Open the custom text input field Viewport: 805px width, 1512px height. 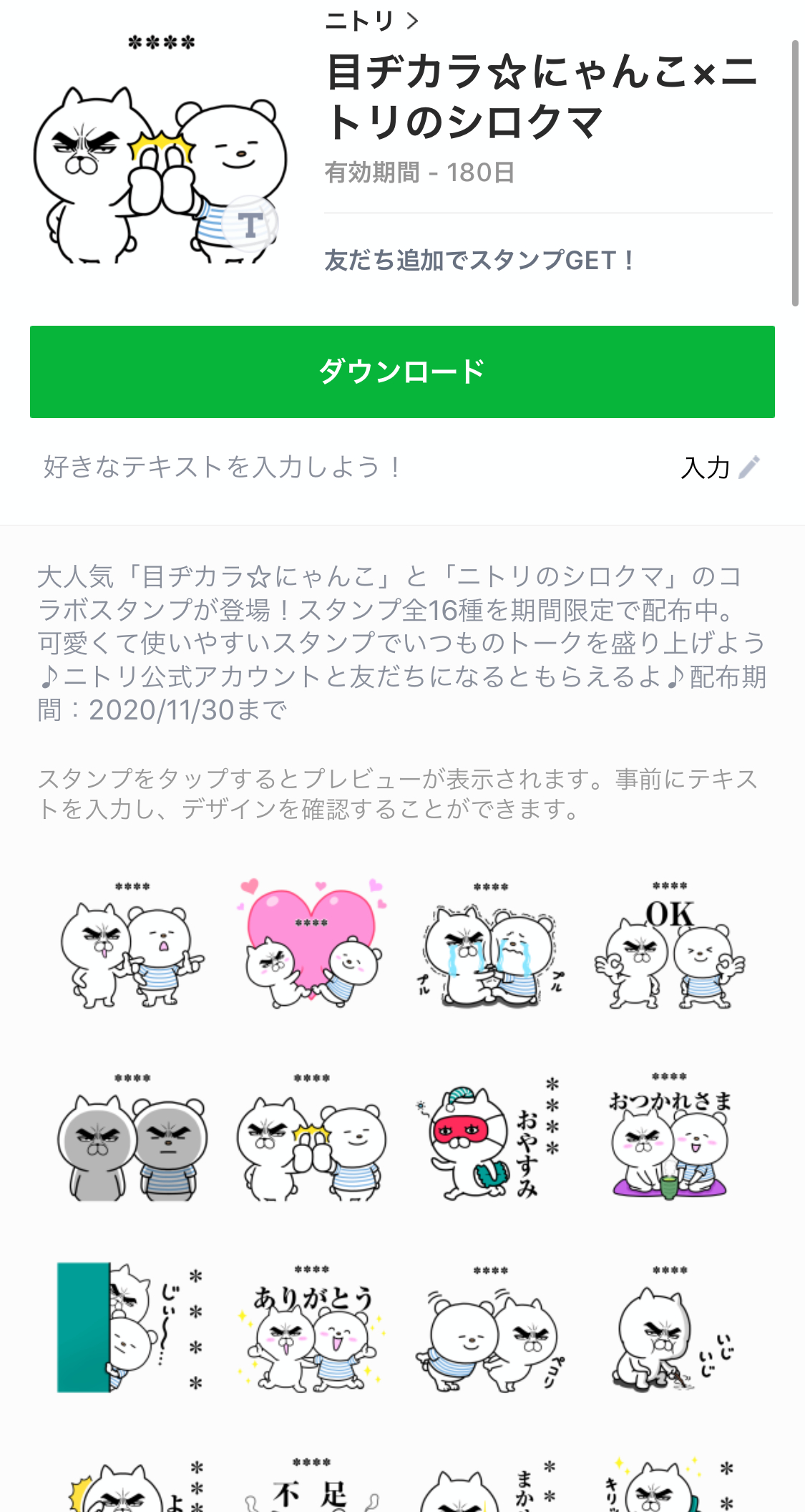click(x=286, y=467)
